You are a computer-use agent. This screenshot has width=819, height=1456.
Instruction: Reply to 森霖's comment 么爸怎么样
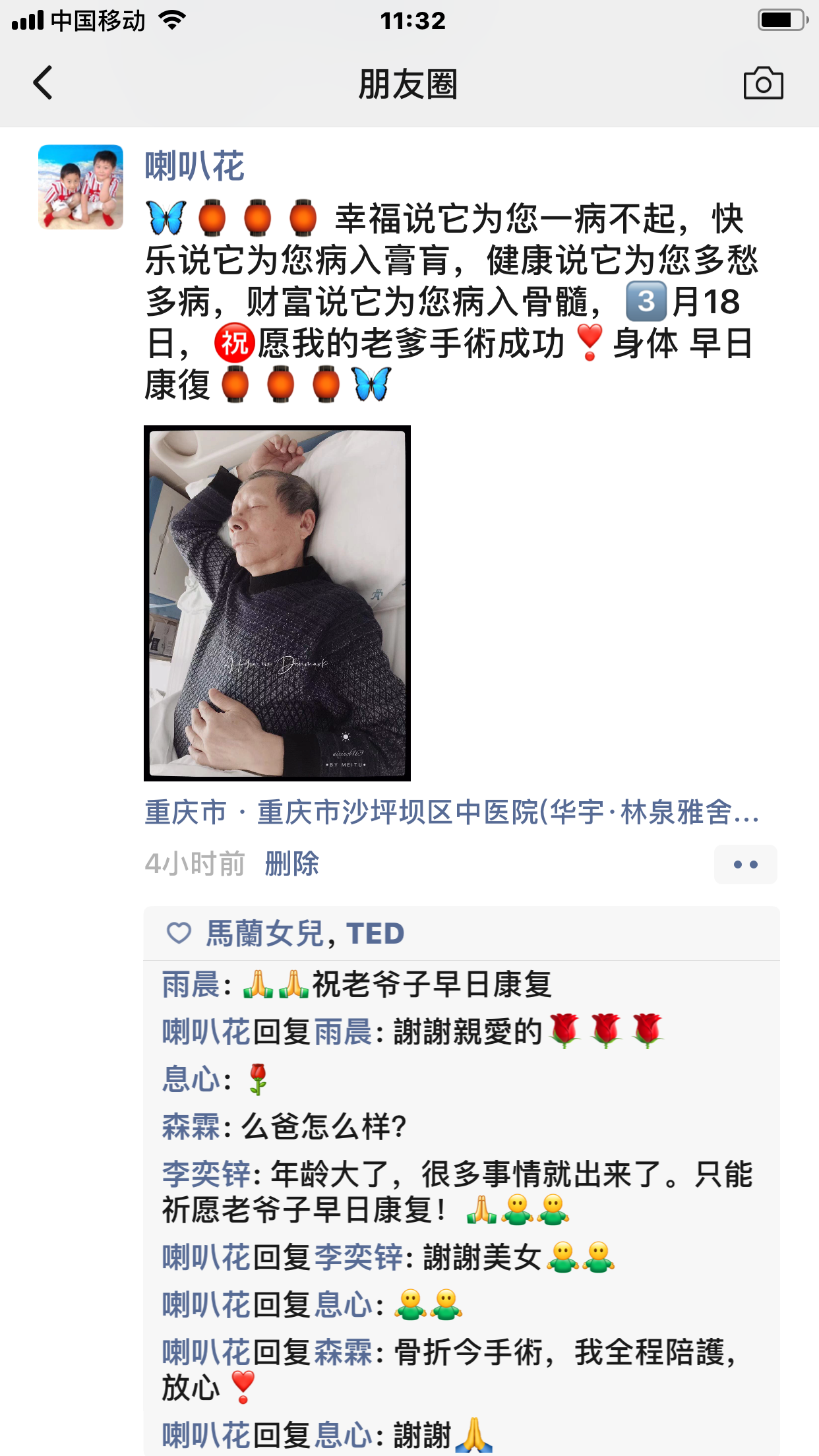coord(323,1127)
